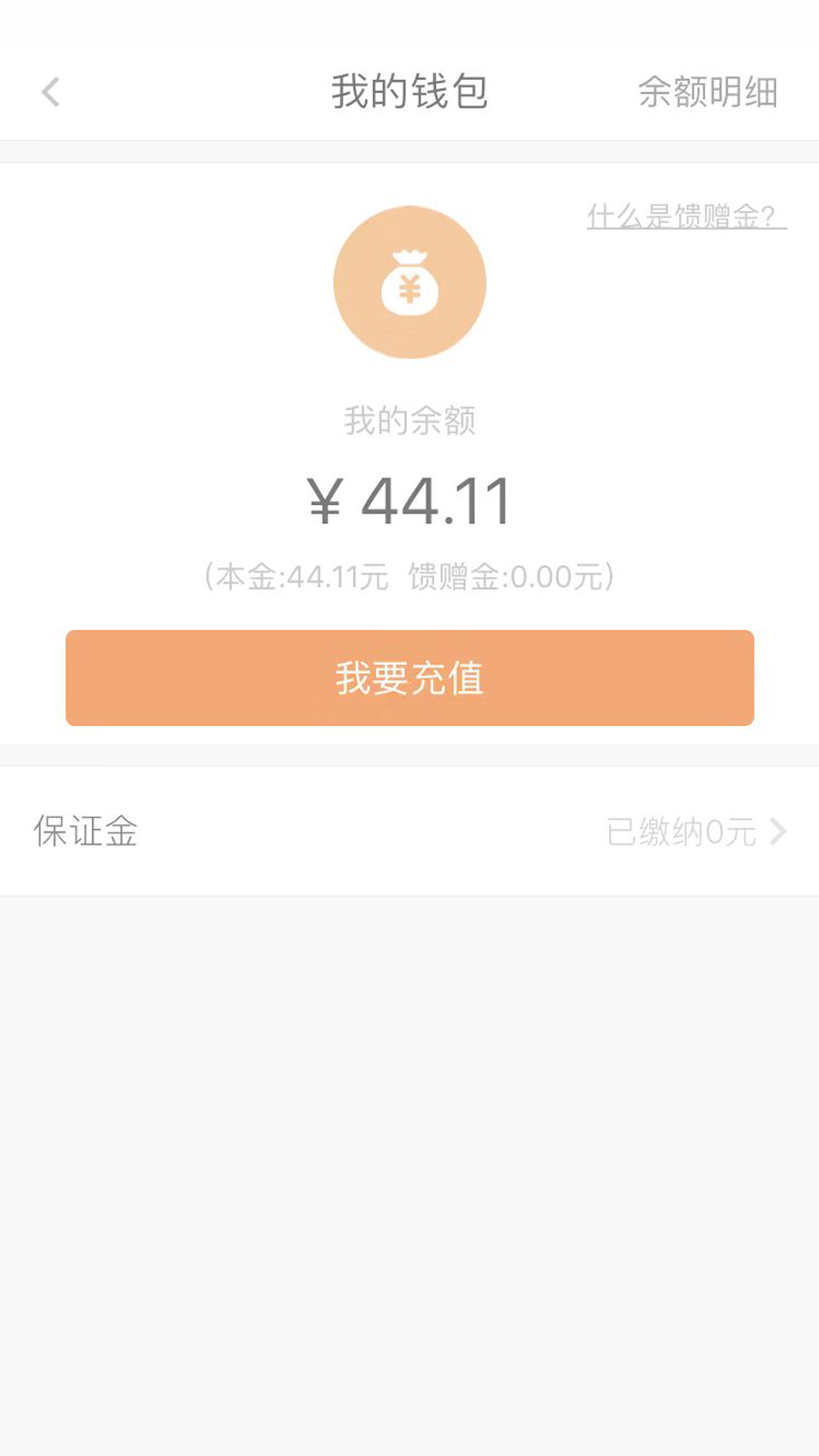The width and height of the screenshot is (819, 1456).
Task: Open balance history via 余额明细
Action: click(708, 91)
